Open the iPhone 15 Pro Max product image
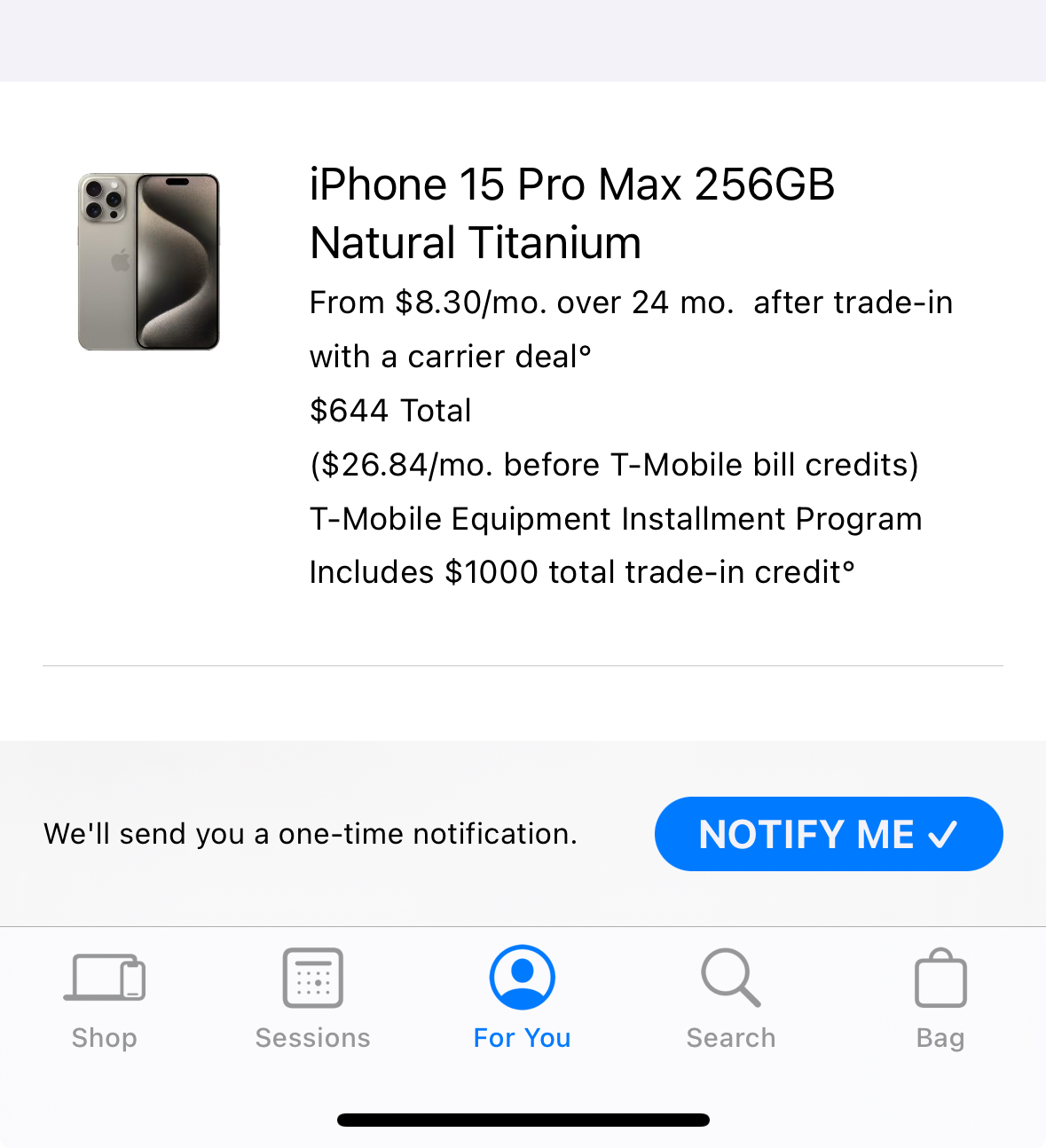This screenshot has height=1148, width=1046. (149, 262)
